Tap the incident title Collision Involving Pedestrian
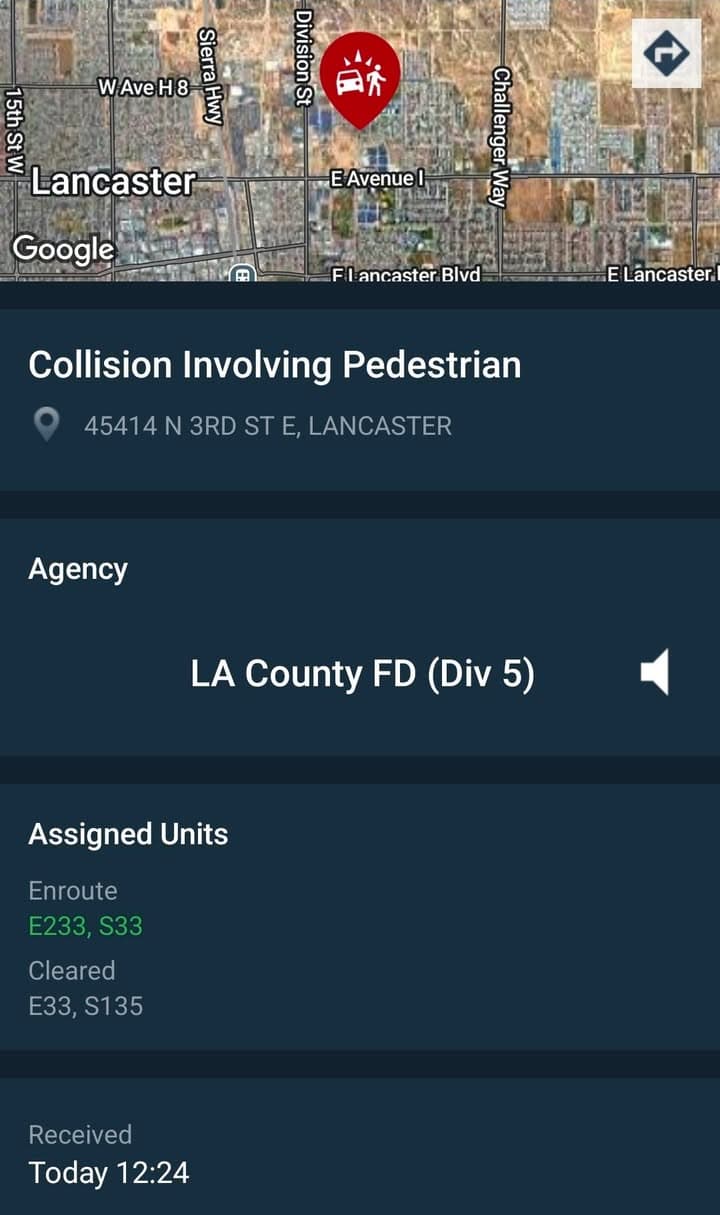 [x=276, y=365]
